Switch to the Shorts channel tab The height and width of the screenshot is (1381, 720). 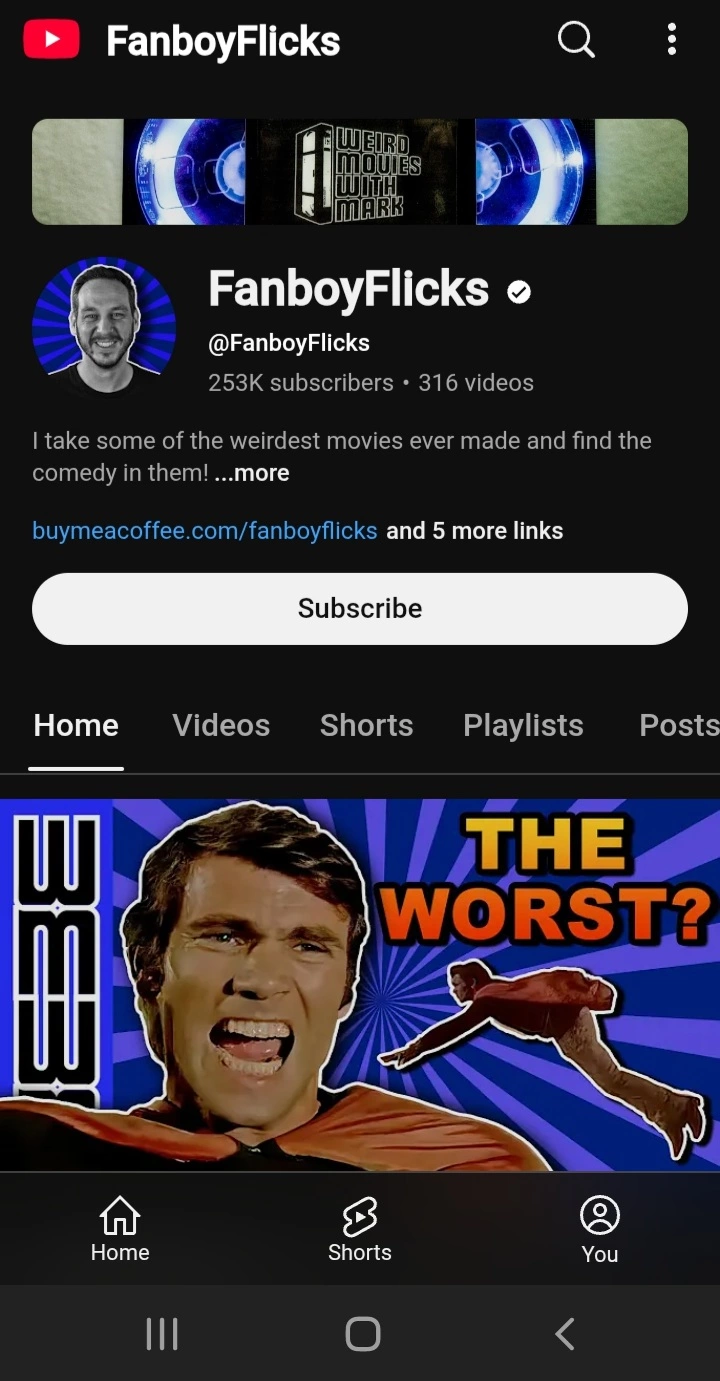[366, 725]
